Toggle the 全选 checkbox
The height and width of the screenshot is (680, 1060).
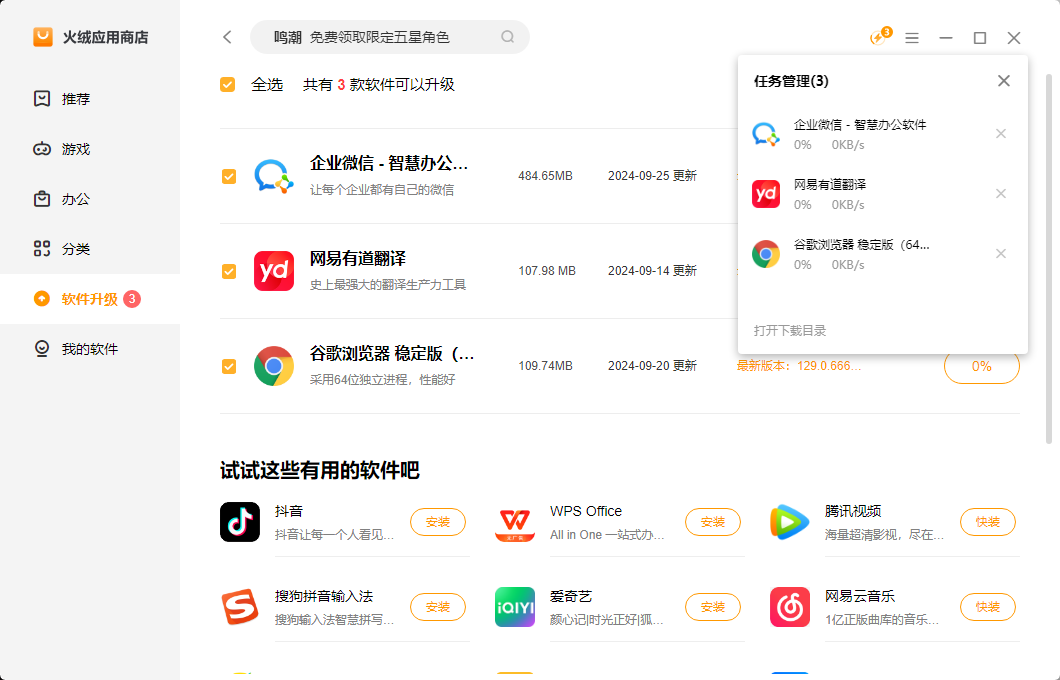tap(228, 85)
